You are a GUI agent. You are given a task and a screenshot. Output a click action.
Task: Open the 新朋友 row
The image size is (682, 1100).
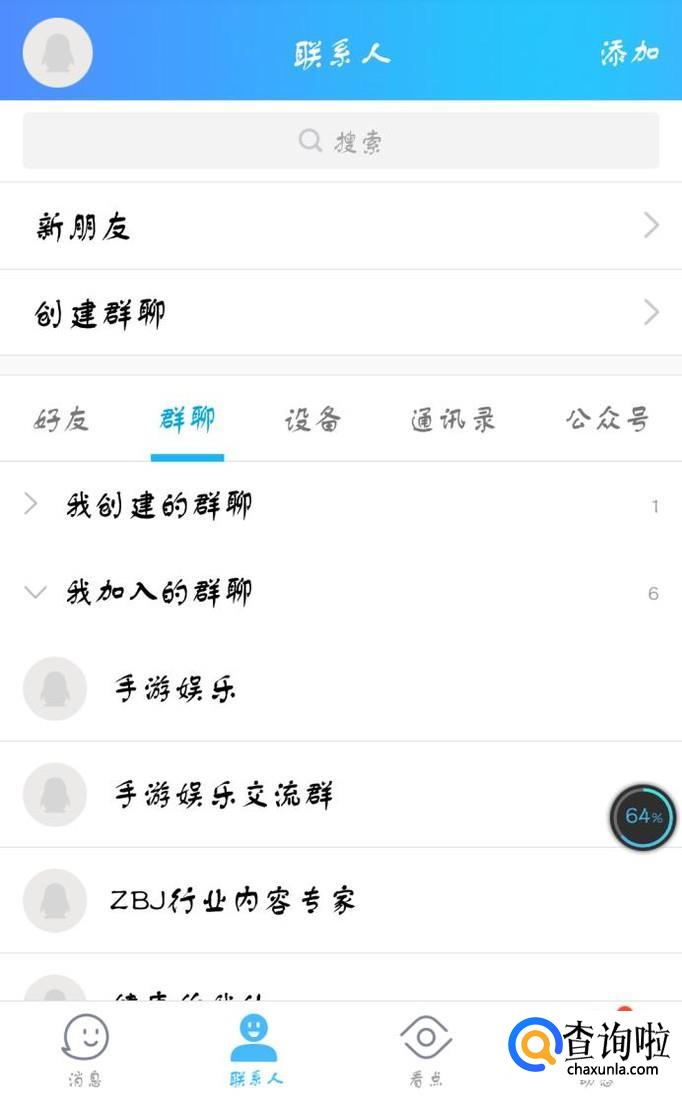(341, 226)
